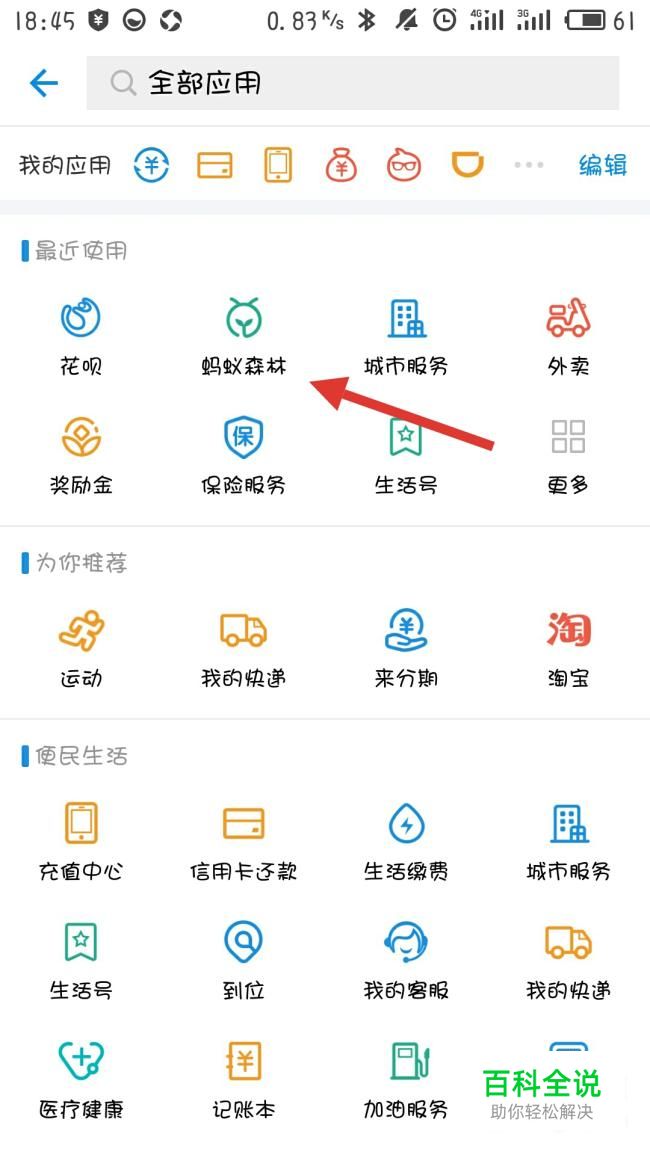
Task: Go back using the blue arrow
Action: click(x=43, y=83)
